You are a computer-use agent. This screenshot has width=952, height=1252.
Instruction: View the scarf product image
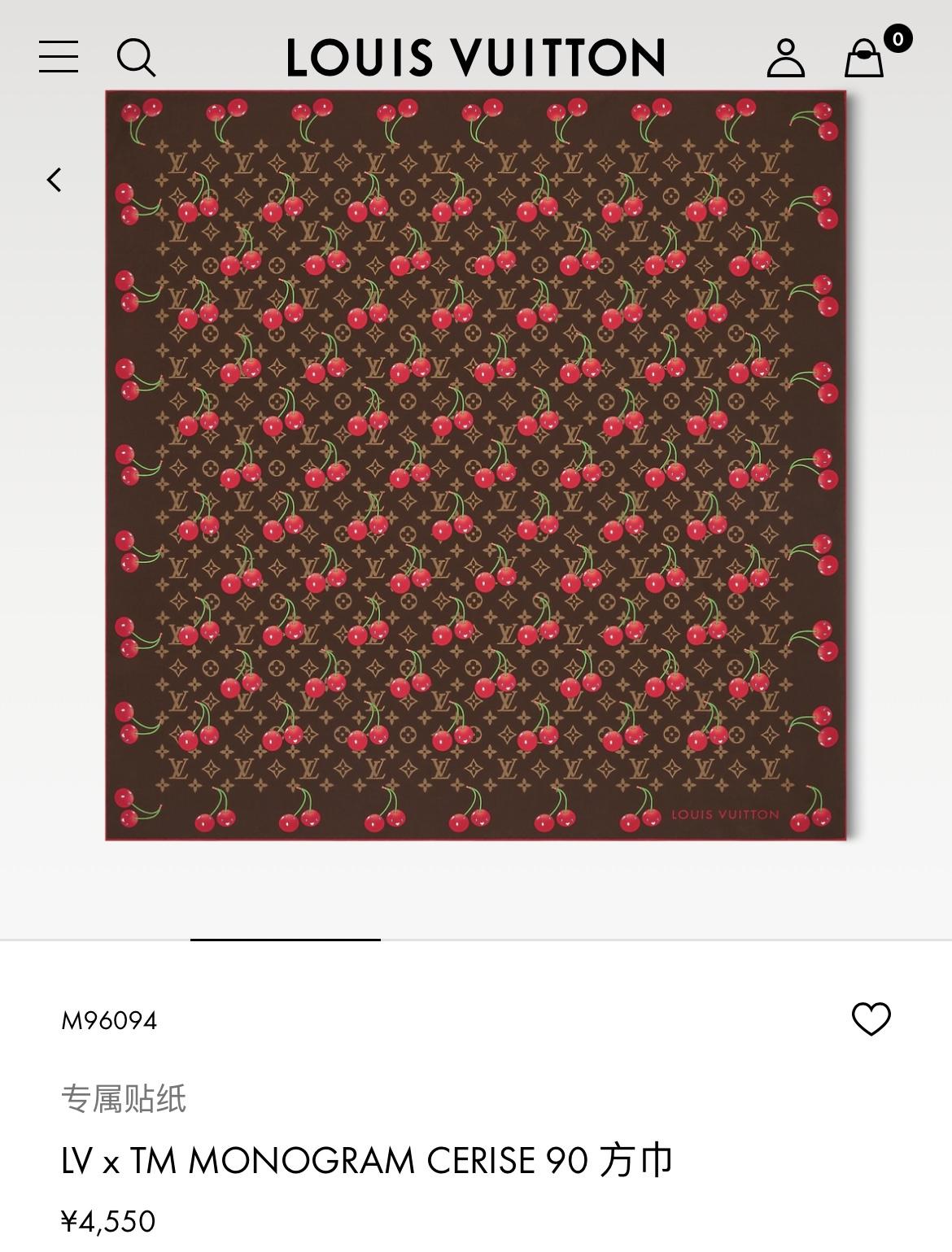(476, 465)
